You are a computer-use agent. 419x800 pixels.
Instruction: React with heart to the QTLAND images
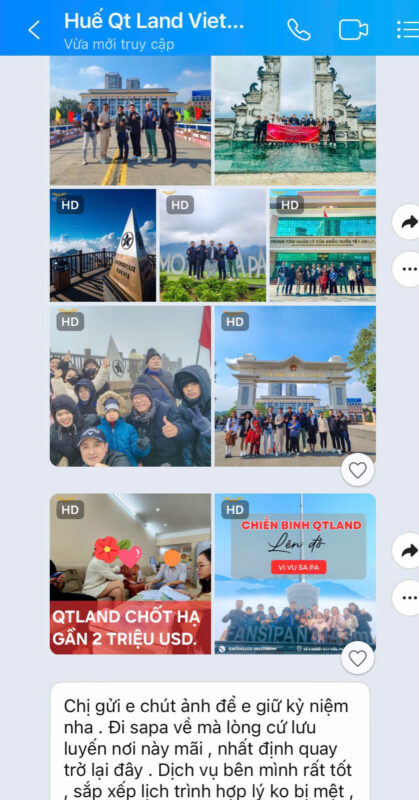point(357,658)
